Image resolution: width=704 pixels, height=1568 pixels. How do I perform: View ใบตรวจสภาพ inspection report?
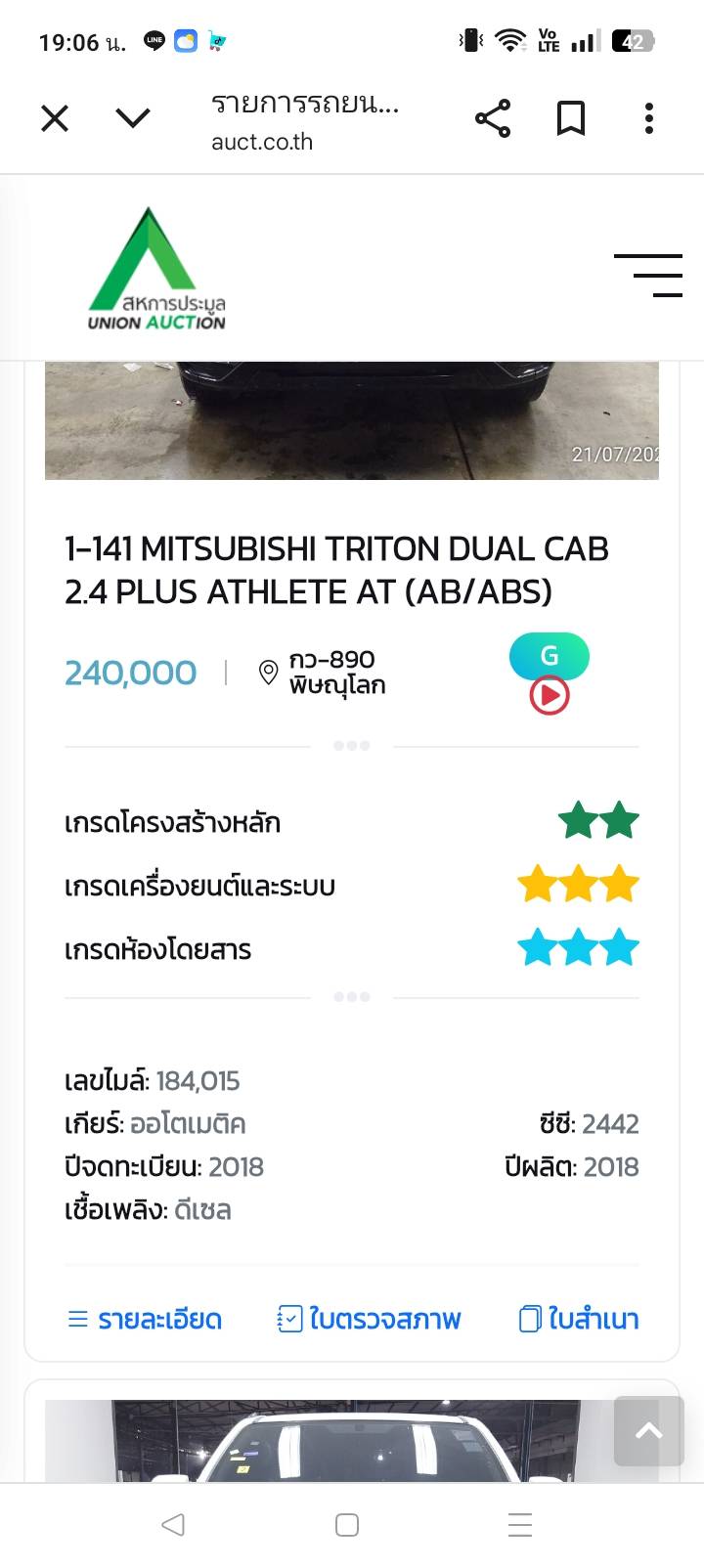click(369, 1320)
